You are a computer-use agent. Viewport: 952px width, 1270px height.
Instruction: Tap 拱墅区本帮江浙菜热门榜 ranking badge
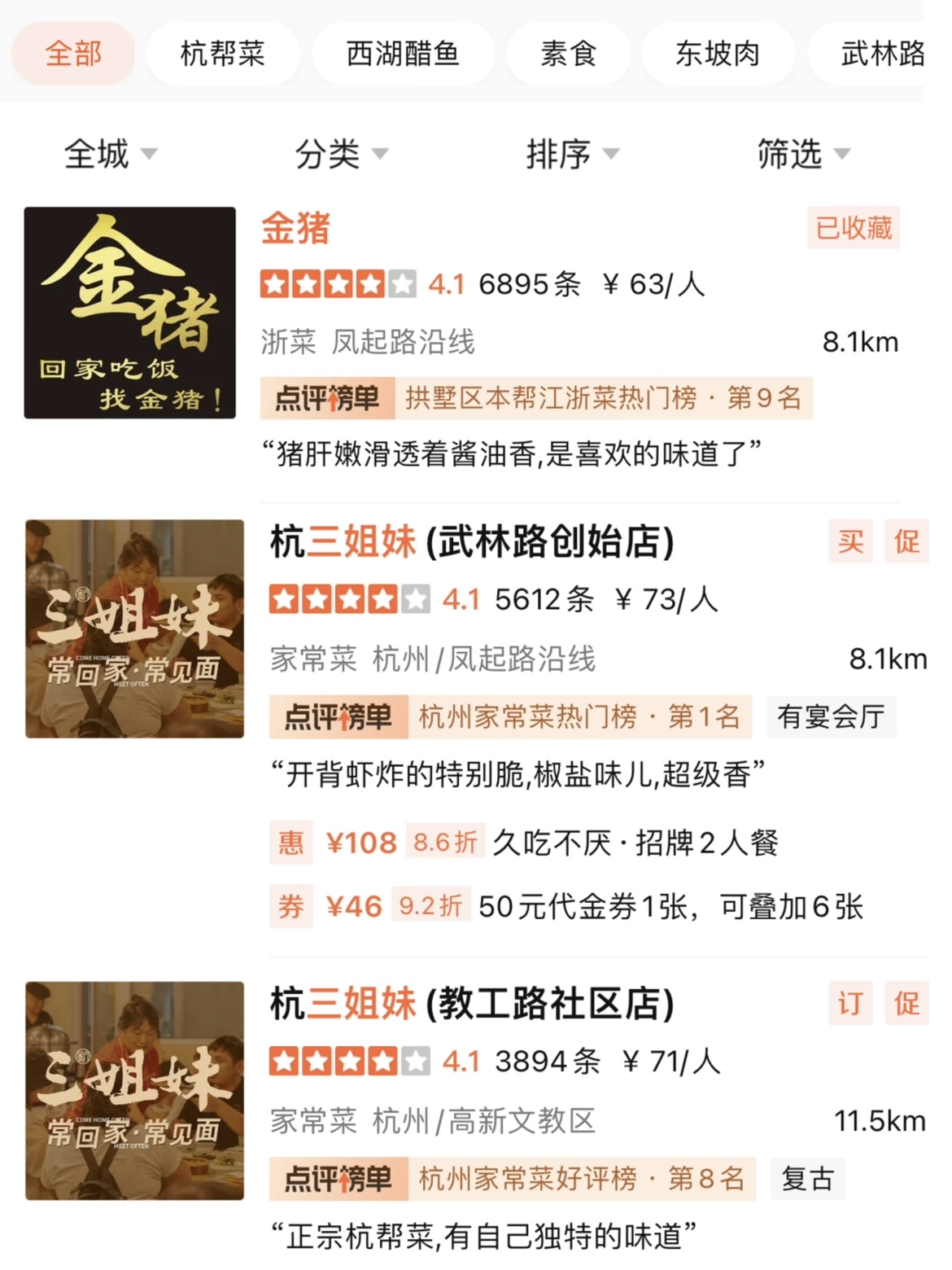tap(536, 398)
